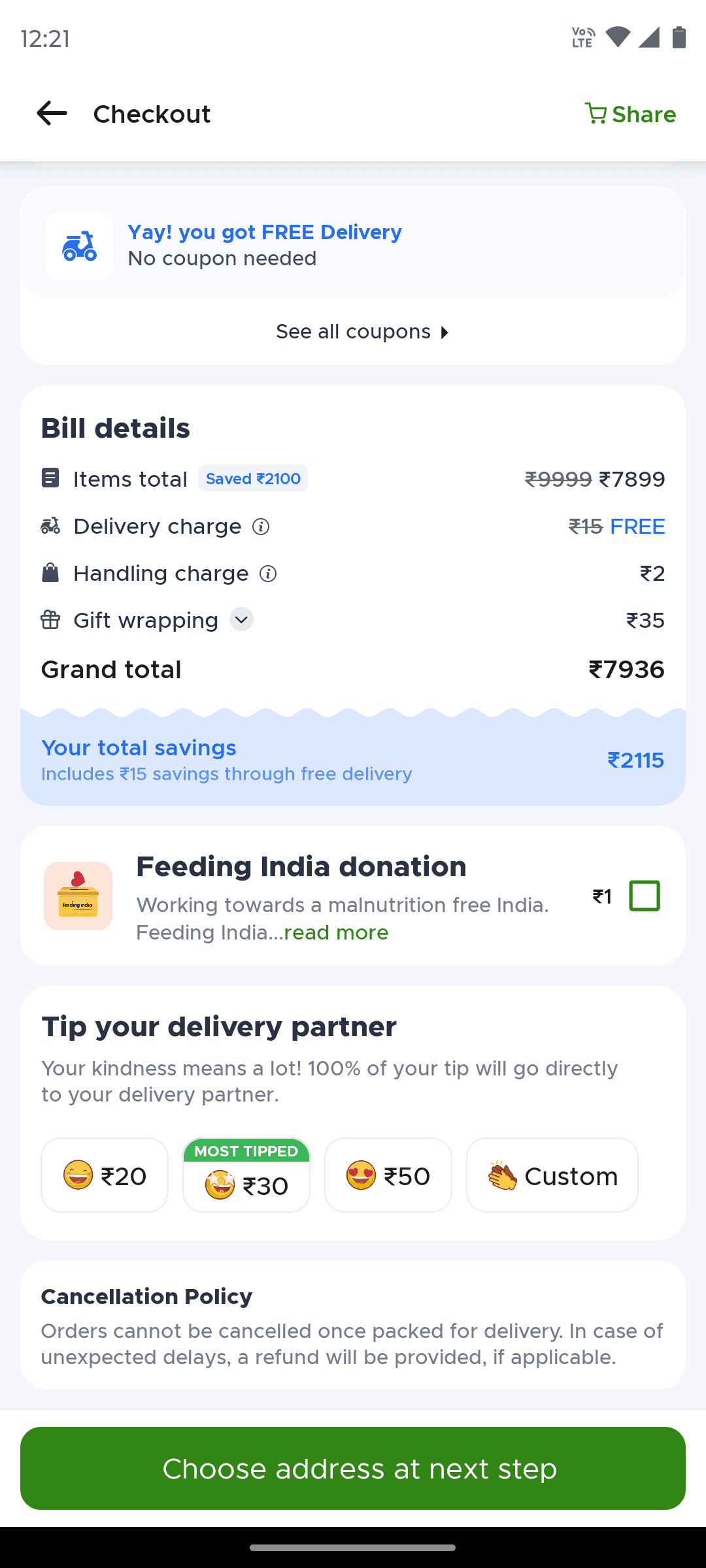The height and width of the screenshot is (1568, 706).
Task: Pick the ₹50 tip
Action: (x=388, y=1175)
